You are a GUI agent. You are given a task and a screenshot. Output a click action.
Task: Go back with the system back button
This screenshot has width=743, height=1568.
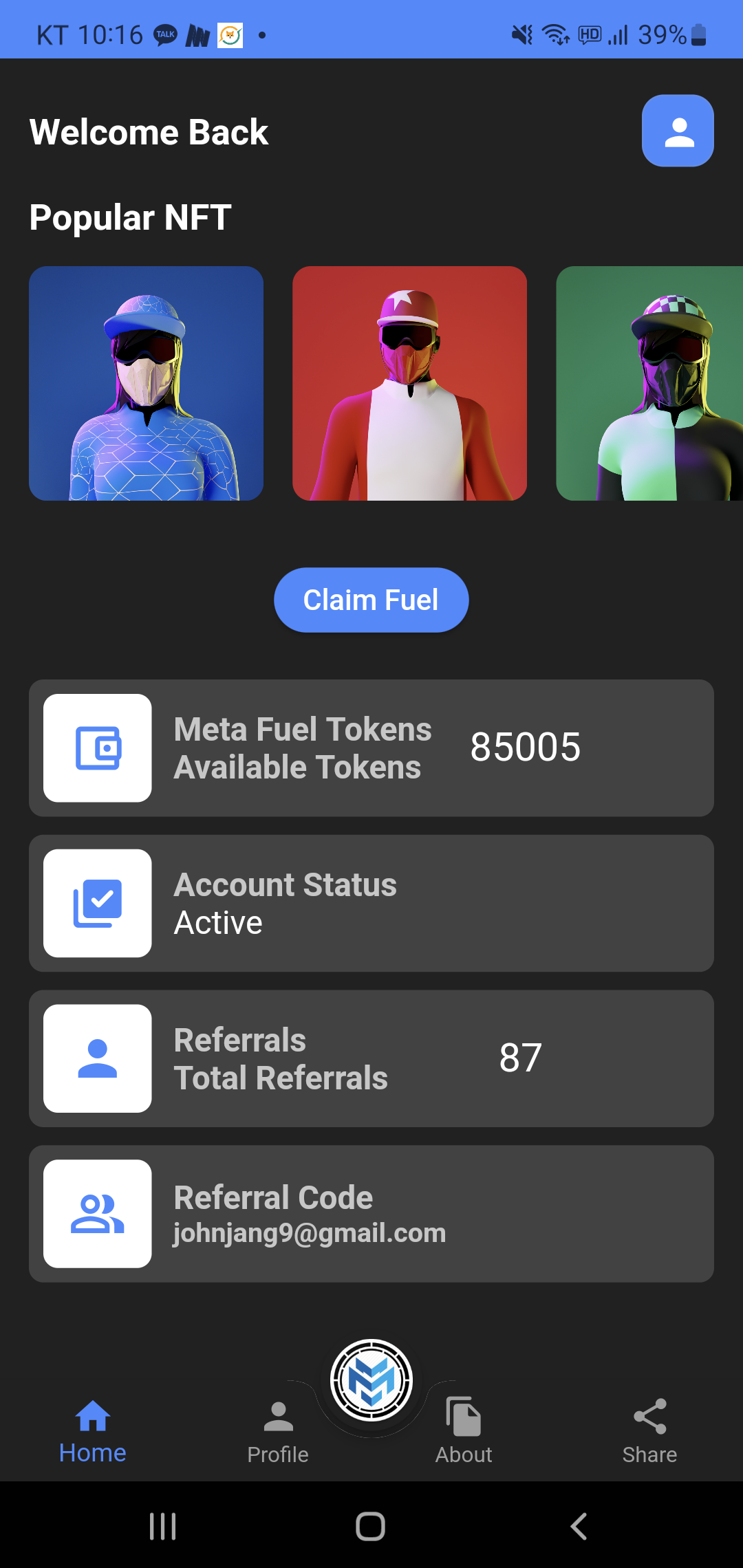[x=579, y=1526]
